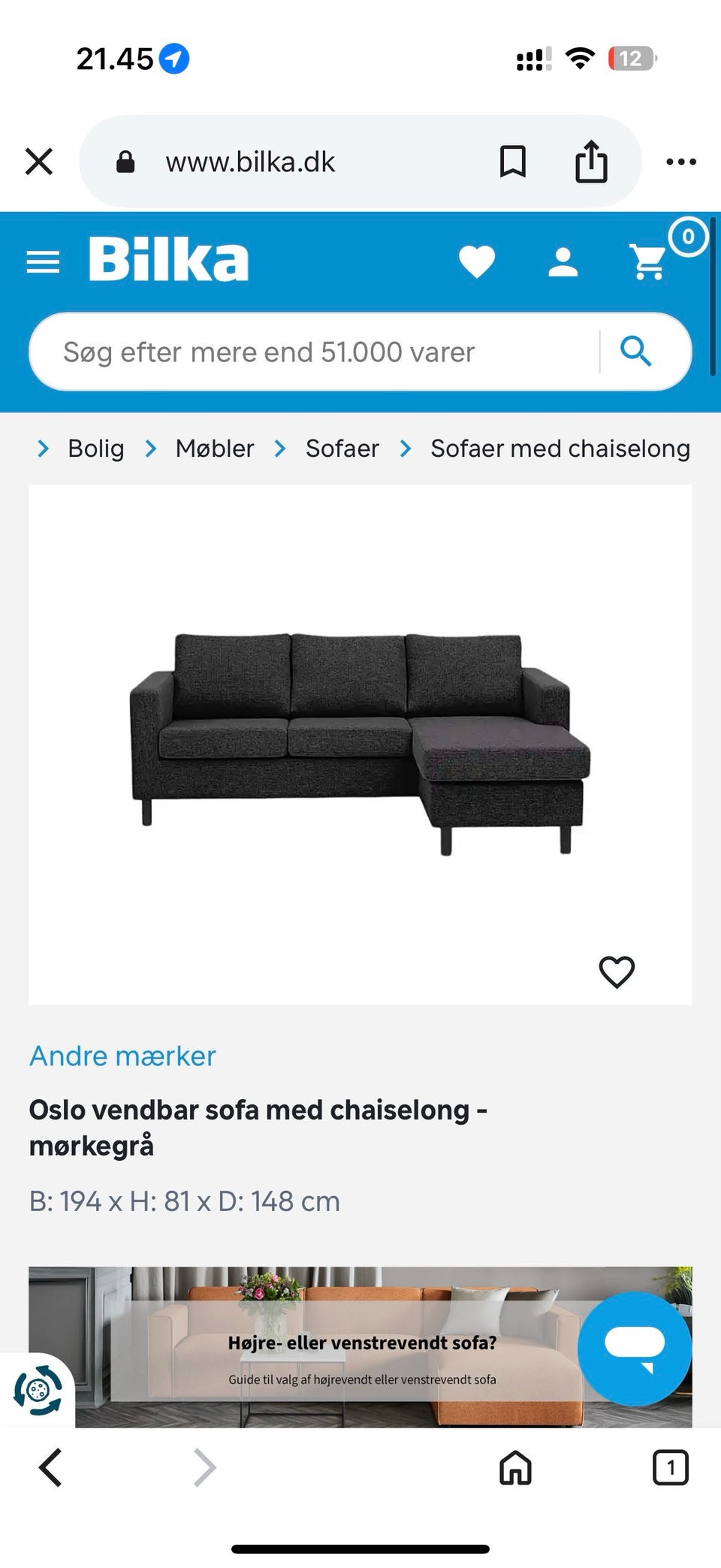Screen dimensions: 721x1568
Task: Tap the bookmark icon in the address bar
Action: pos(514,161)
